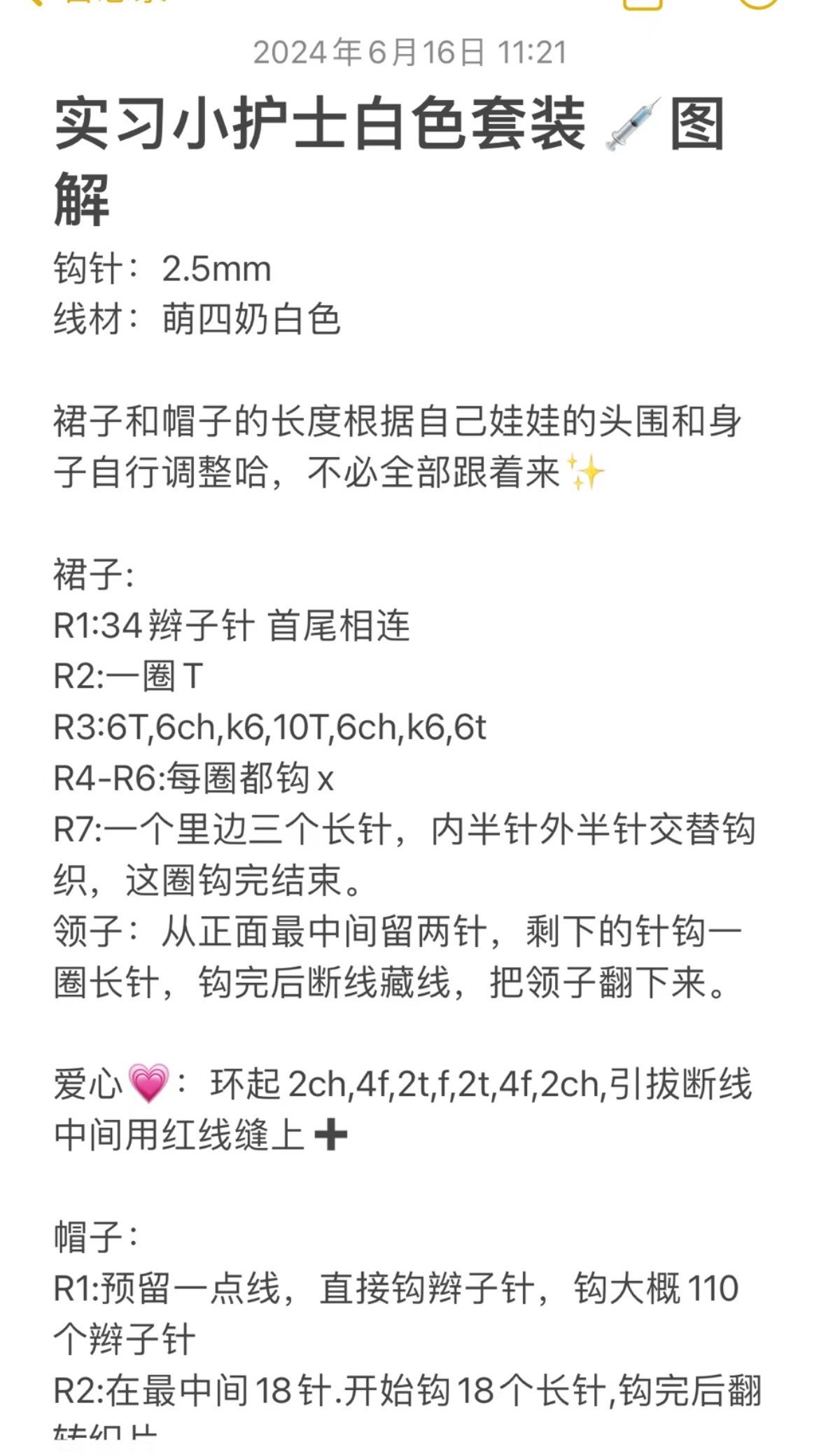Viewport: 819px width, 1456px height.
Task: Open the share icon in the top bar
Action: 642,3
